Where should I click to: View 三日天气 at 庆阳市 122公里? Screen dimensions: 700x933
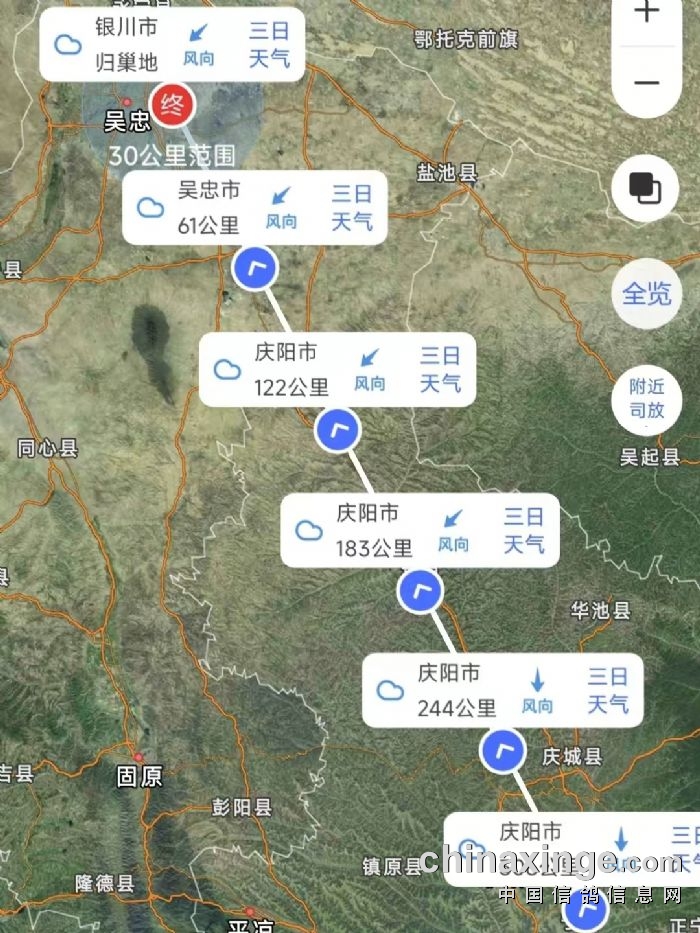(x=440, y=368)
